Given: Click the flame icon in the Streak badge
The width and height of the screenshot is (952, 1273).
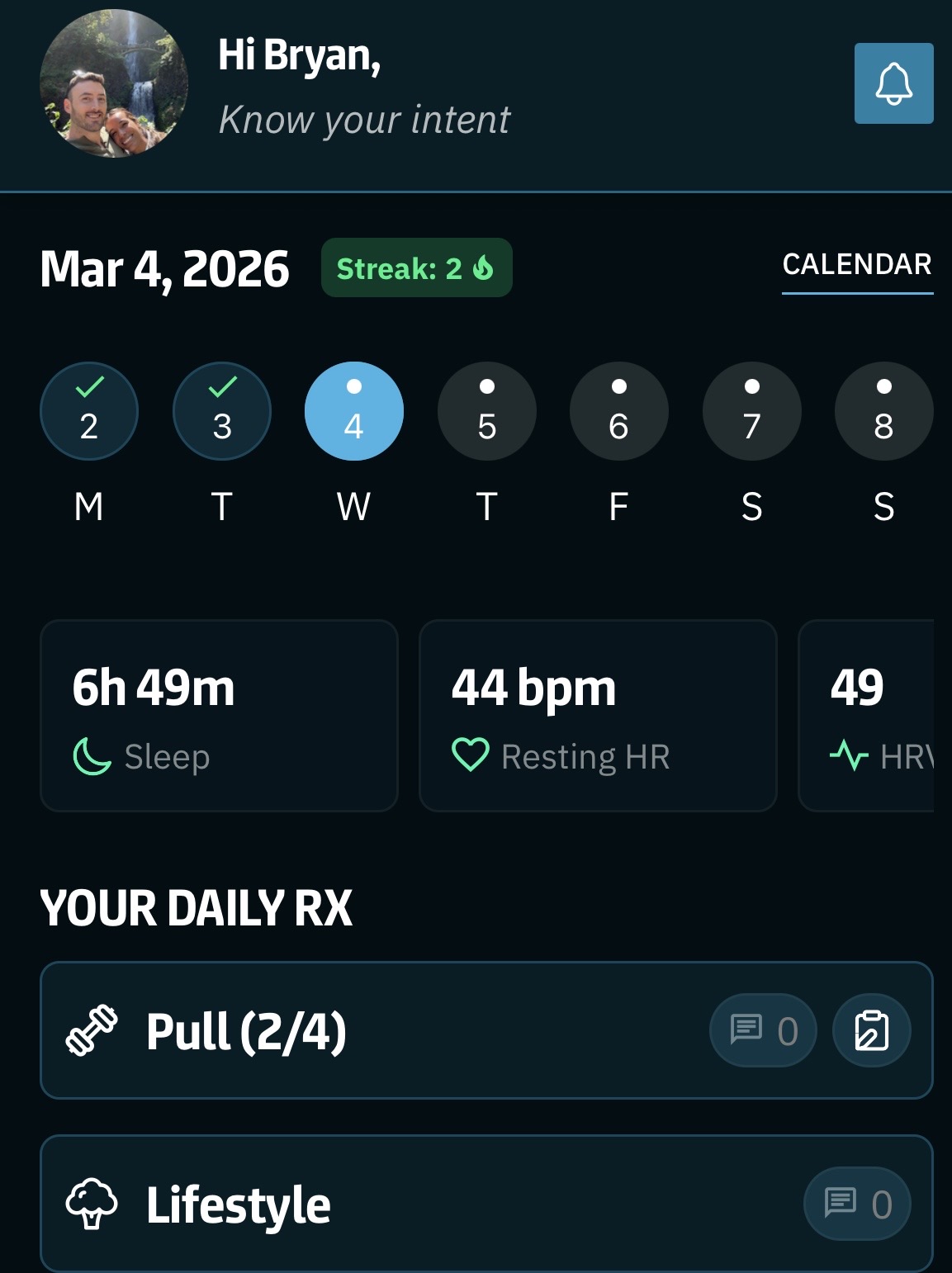Looking at the screenshot, I should 483,266.
